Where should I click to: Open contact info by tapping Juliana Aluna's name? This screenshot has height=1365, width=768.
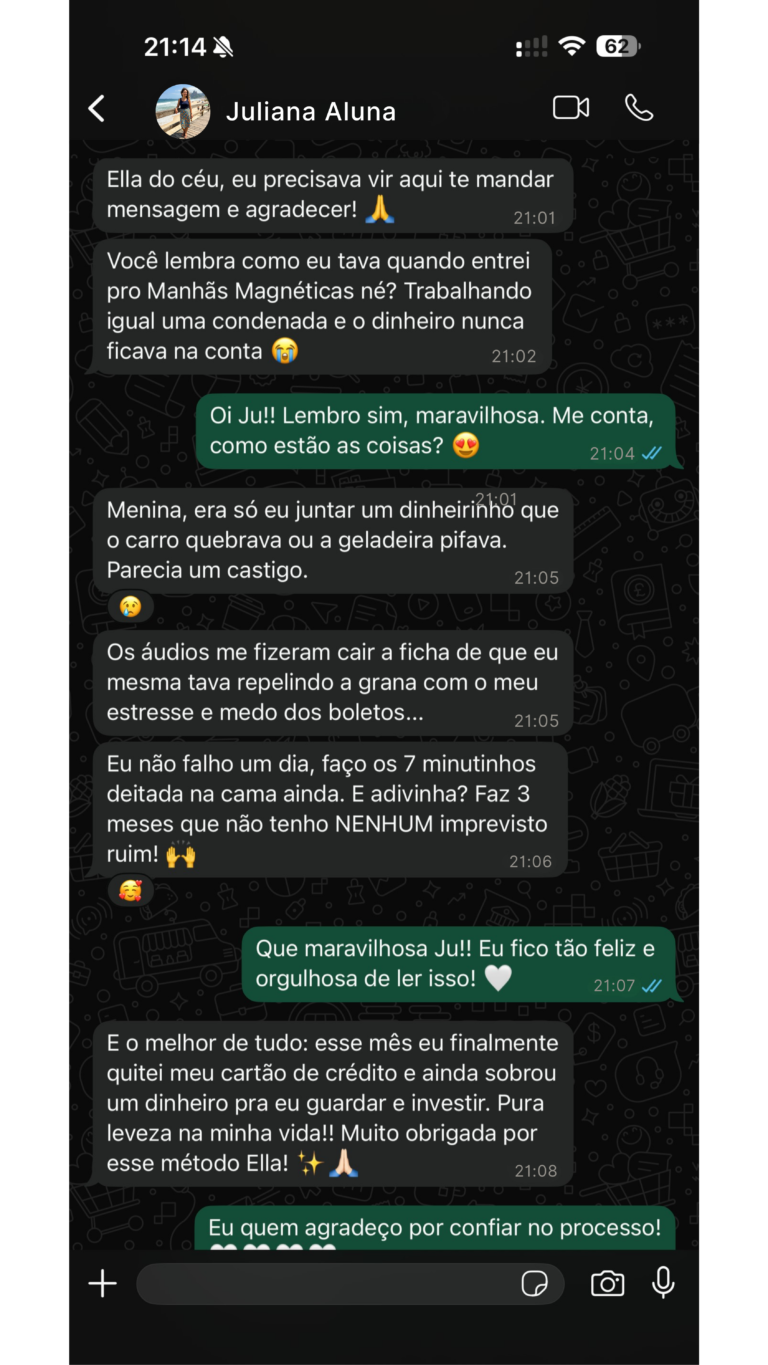(x=310, y=110)
